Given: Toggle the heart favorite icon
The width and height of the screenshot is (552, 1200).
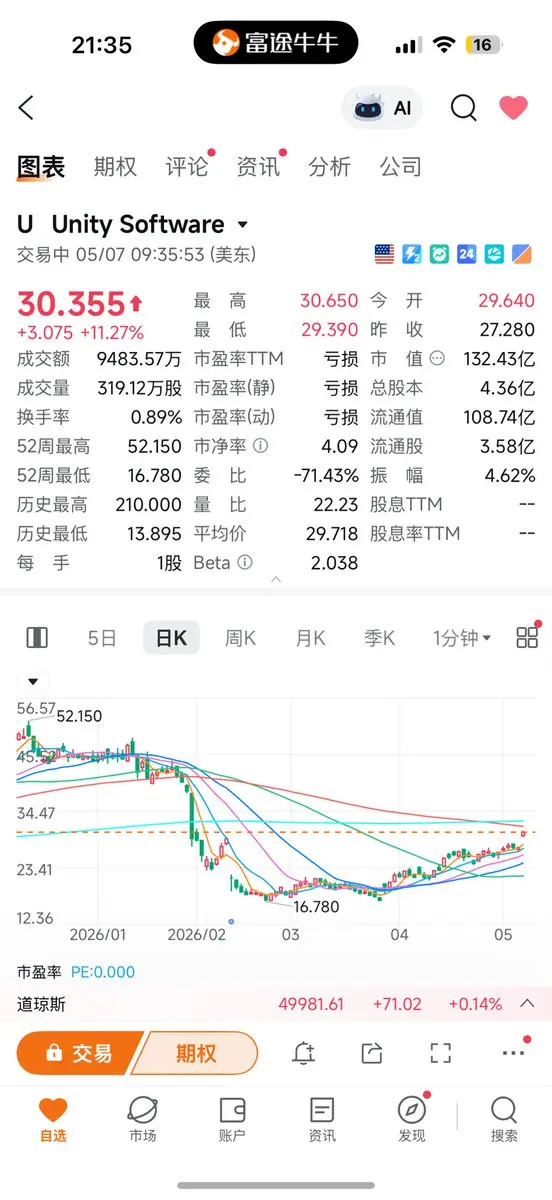Looking at the screenshot, I should (513, 108).
